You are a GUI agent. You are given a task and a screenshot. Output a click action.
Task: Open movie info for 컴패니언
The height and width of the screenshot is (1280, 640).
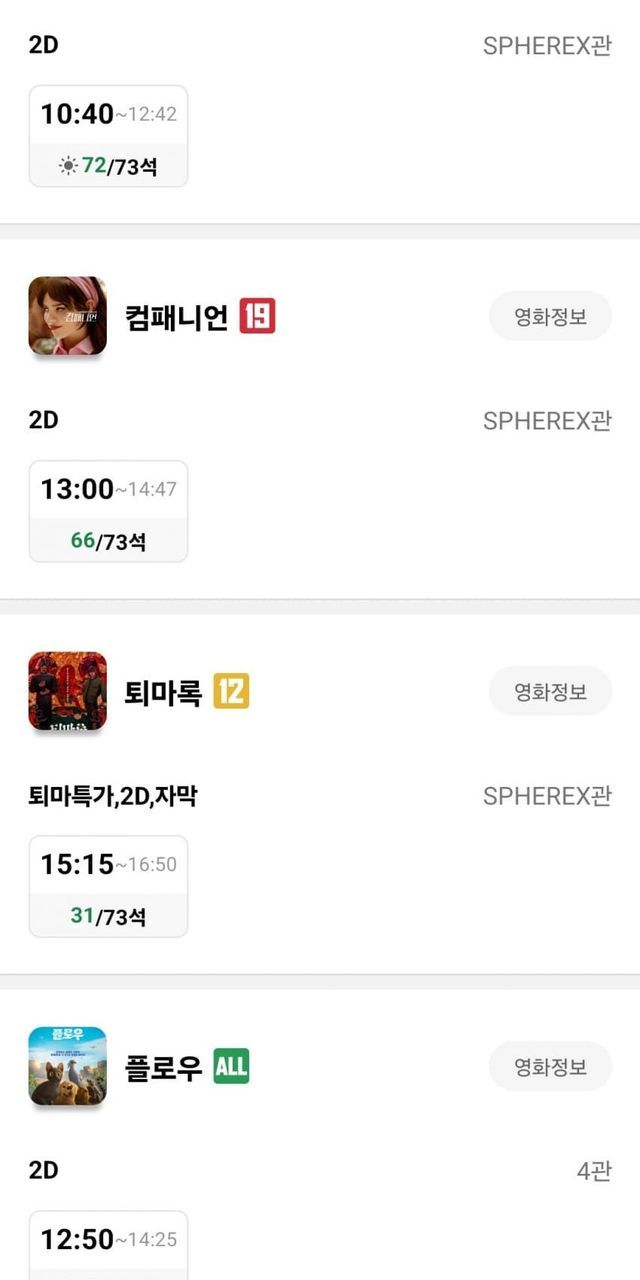[x=550, y=317]
